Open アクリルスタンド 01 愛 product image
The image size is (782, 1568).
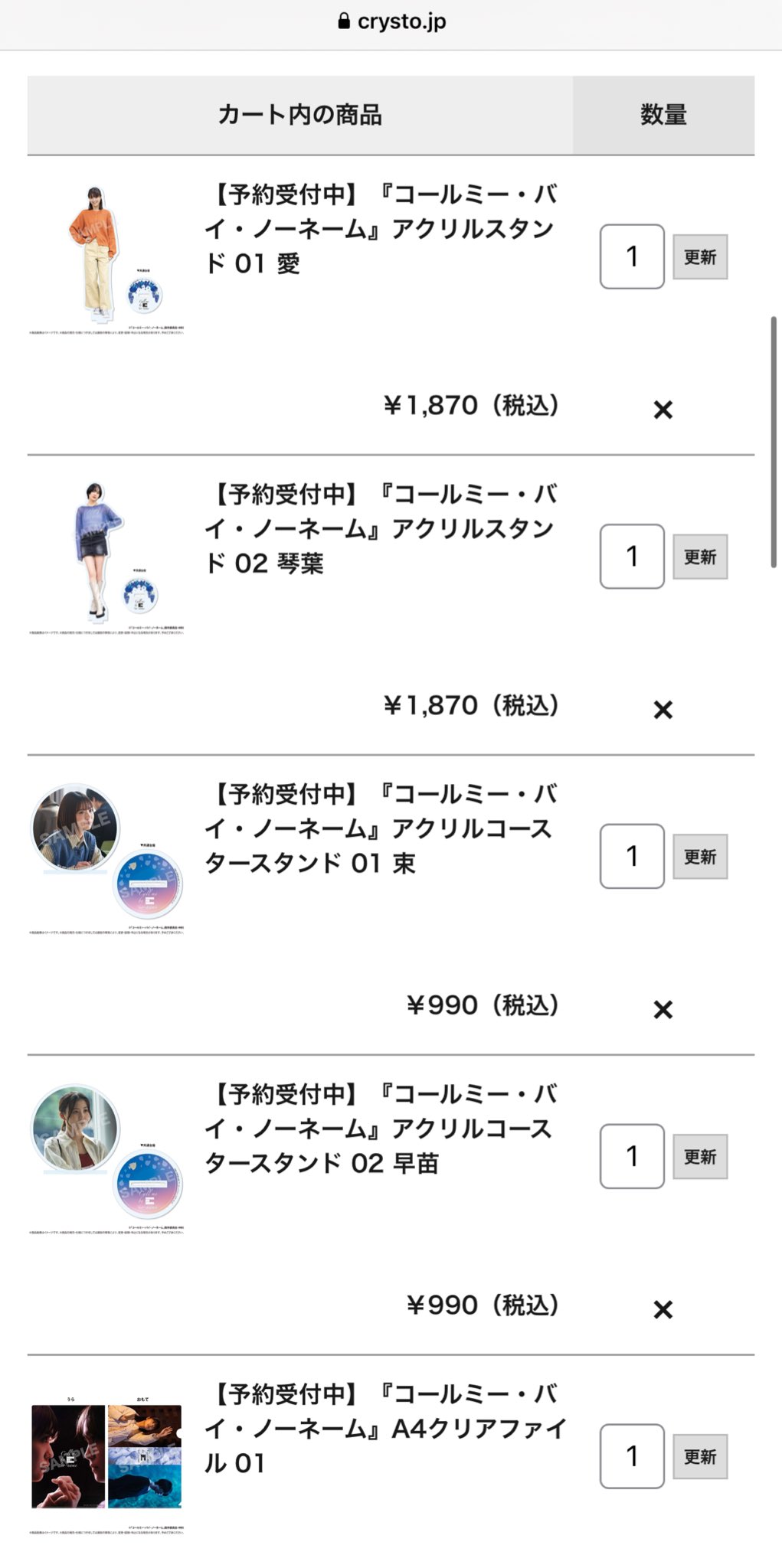tap(107, 258)
